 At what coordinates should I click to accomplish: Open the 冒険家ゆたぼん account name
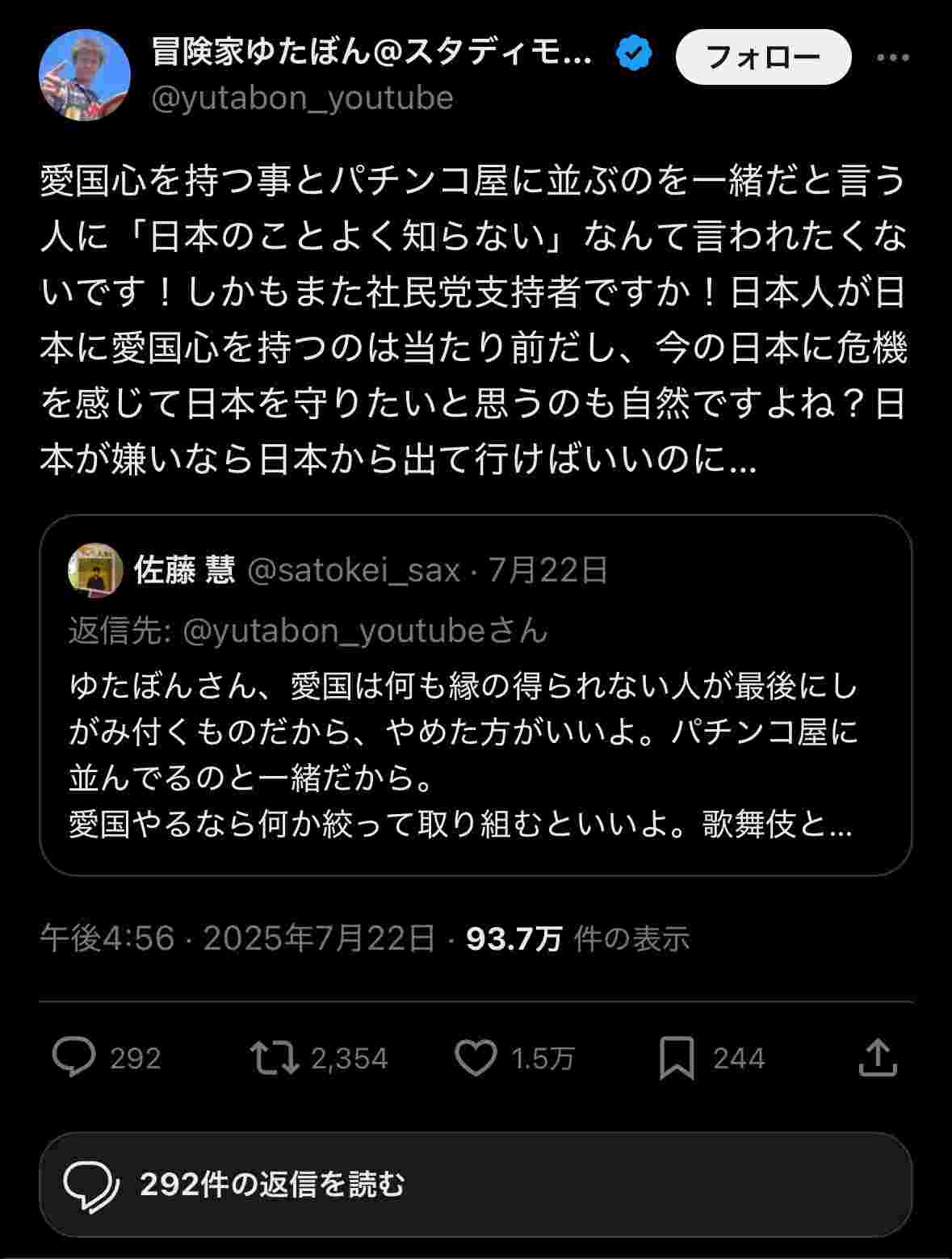371,54
